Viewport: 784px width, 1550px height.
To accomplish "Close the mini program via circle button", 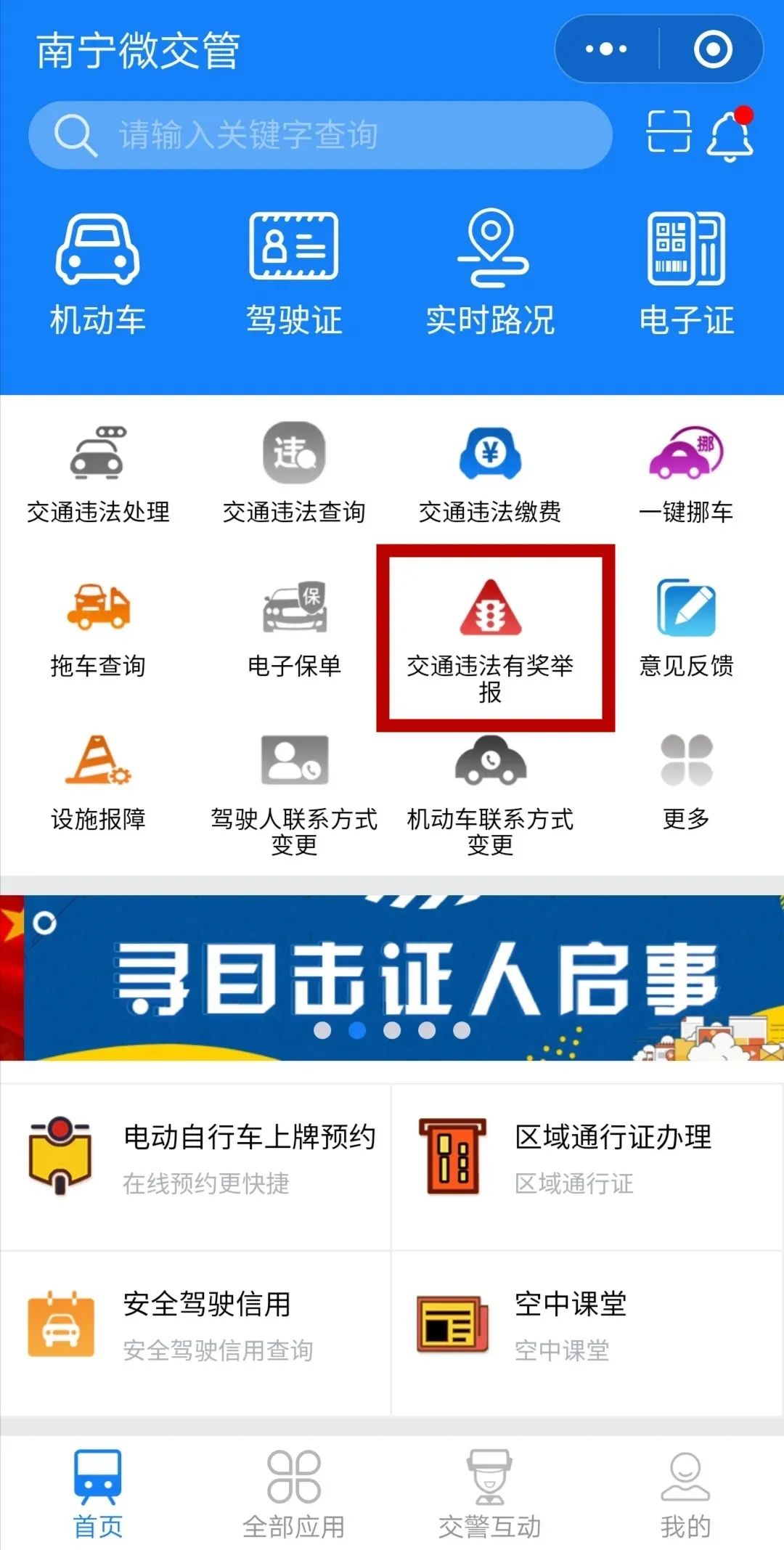I will [712, 49].
